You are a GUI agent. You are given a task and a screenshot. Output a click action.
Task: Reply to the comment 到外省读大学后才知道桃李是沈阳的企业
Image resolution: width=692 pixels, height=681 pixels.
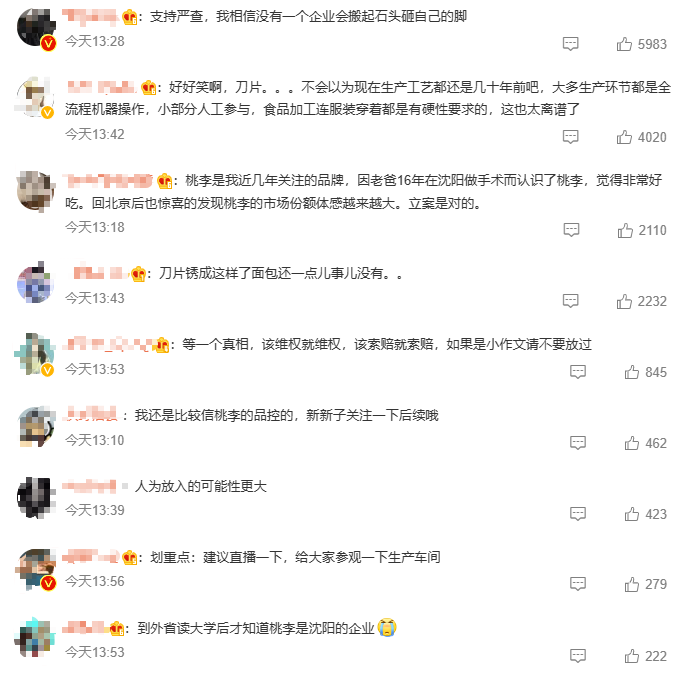pyautogui.click(x=577, y=656)
